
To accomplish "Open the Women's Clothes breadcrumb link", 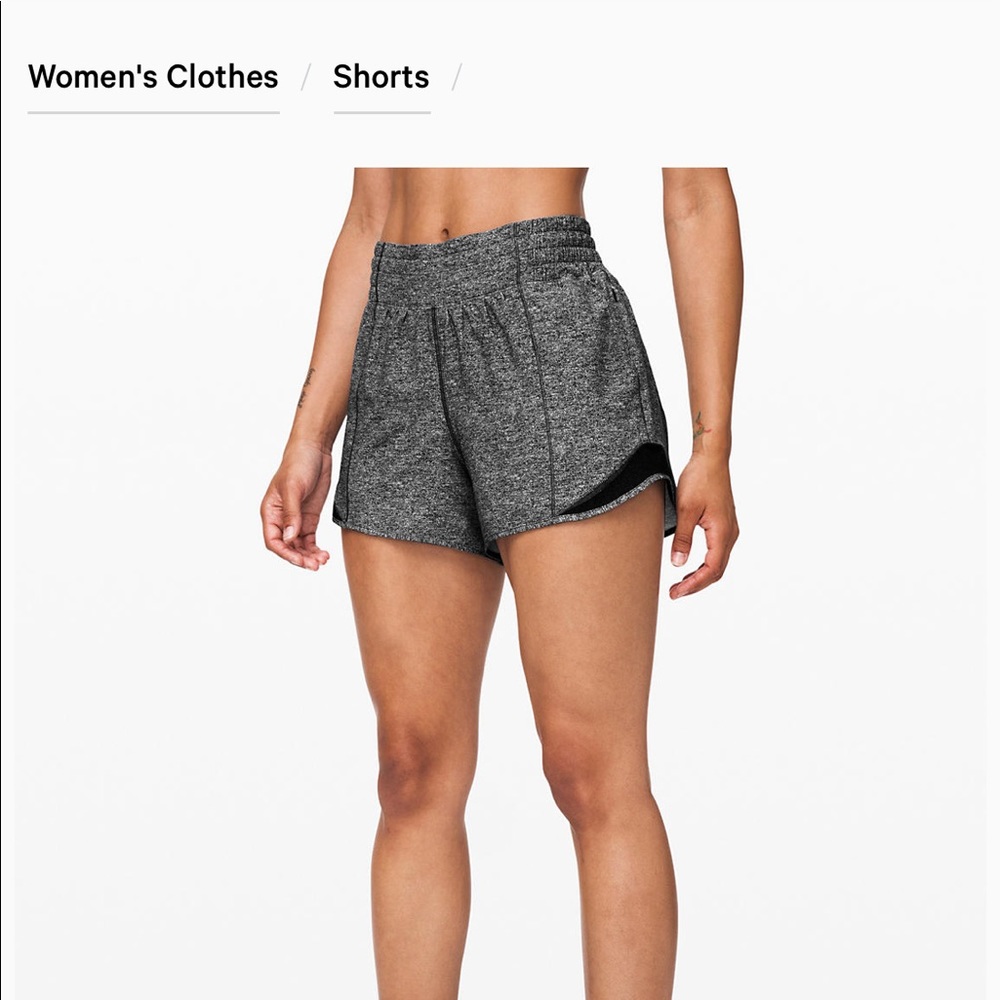I will (x=153, y=77).
